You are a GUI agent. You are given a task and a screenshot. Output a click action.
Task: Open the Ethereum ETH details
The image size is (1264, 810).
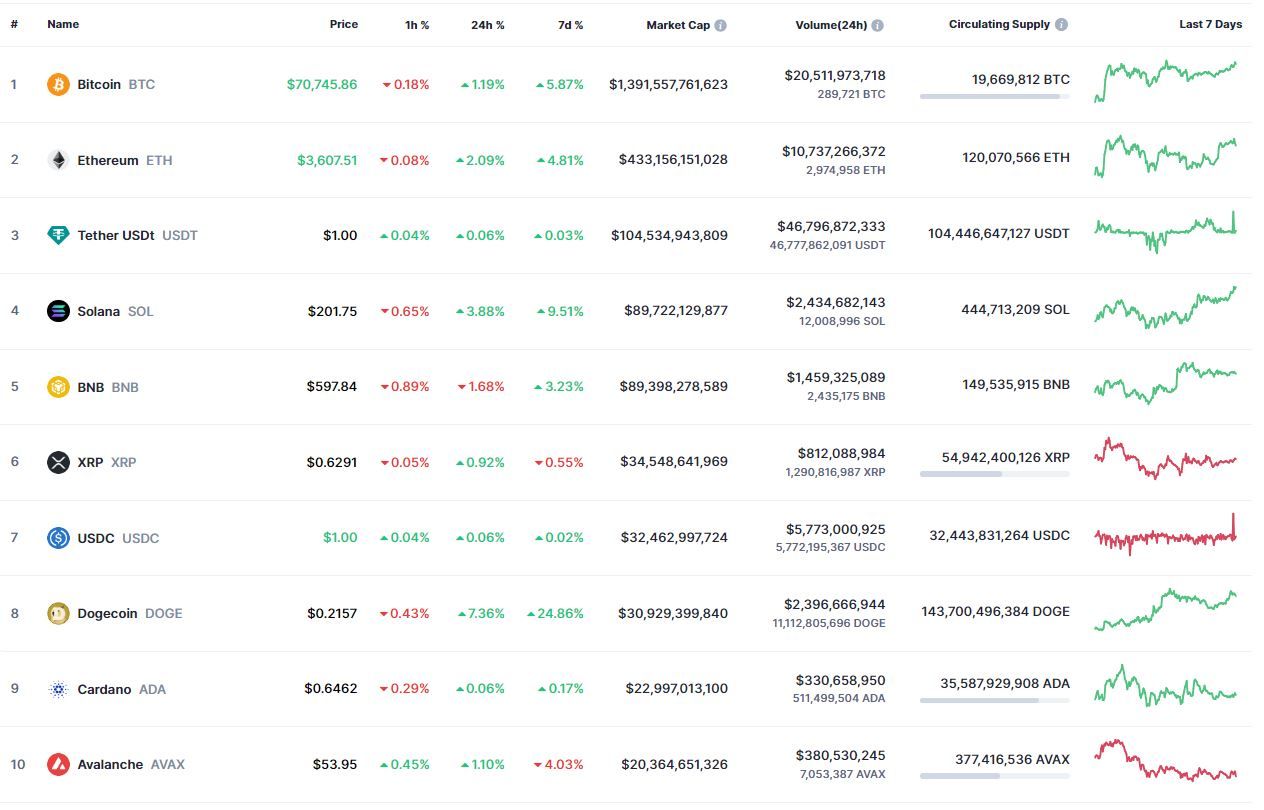[107, 160]
